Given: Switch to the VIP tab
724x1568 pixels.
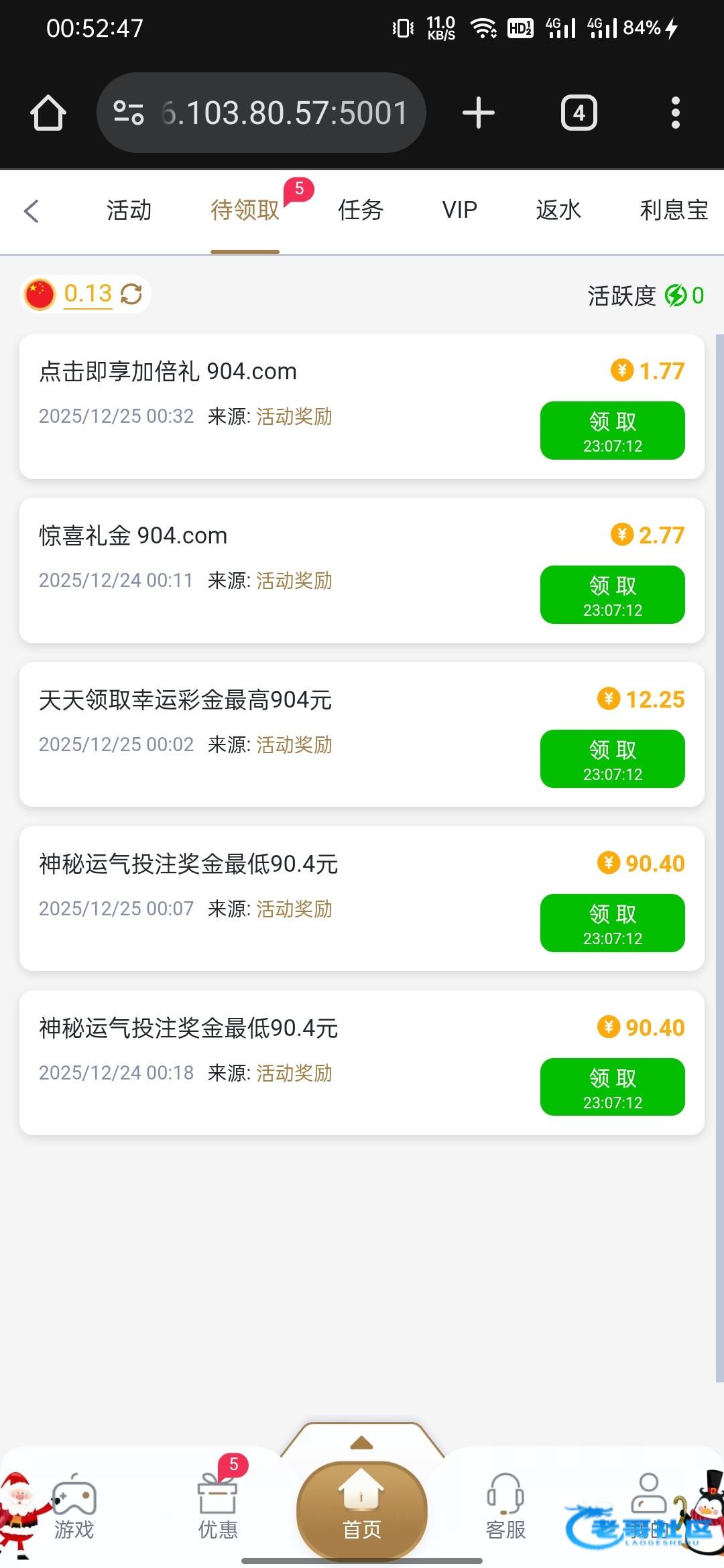Looking at the screenshot, I should pos(459,210).
